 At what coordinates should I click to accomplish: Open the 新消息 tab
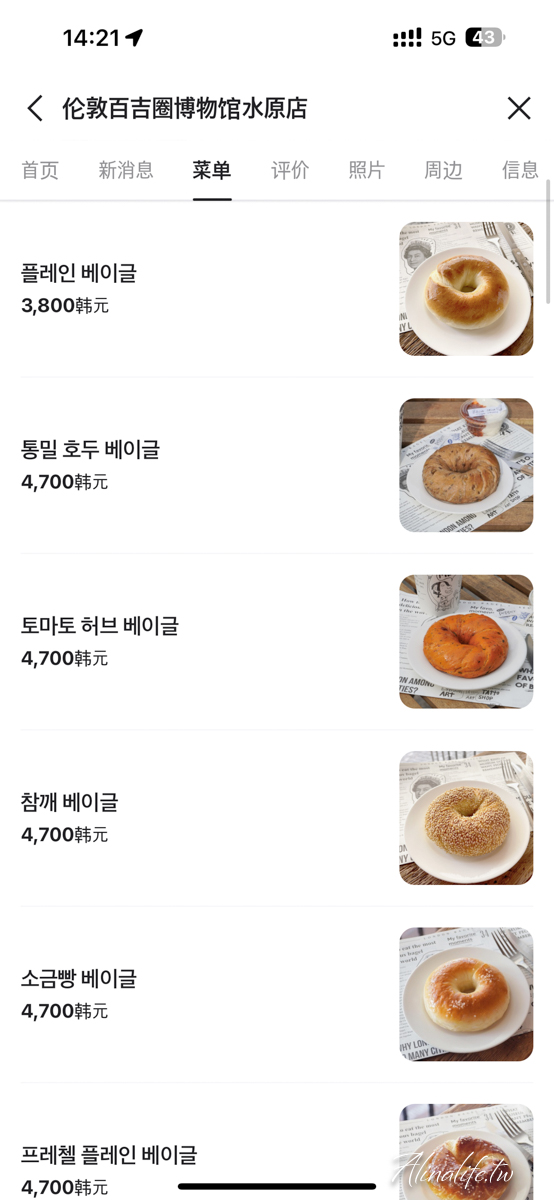(126, 170)
